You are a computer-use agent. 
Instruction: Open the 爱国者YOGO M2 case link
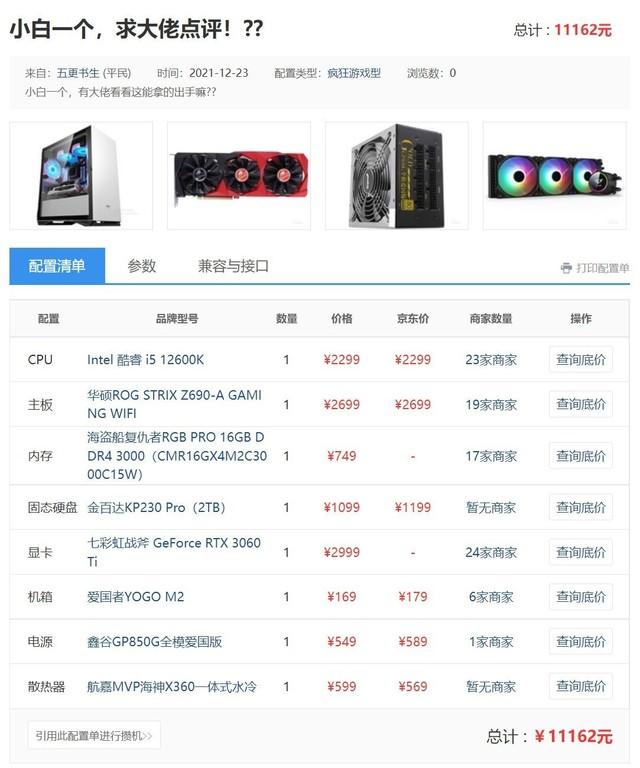click(x=136, y=597)
